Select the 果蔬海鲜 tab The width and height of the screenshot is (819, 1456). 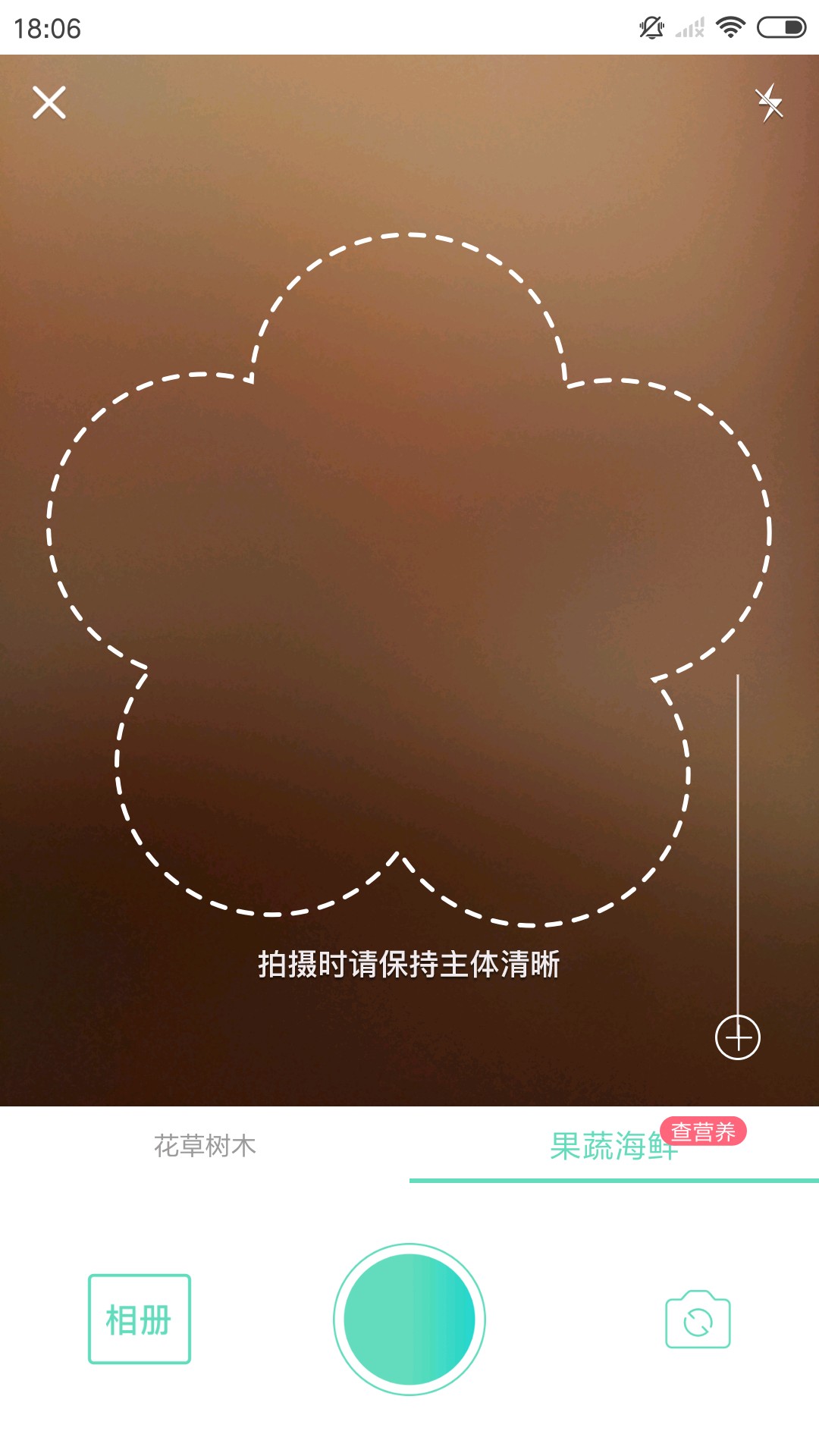pyautogui.click(x=613, y=1146)
